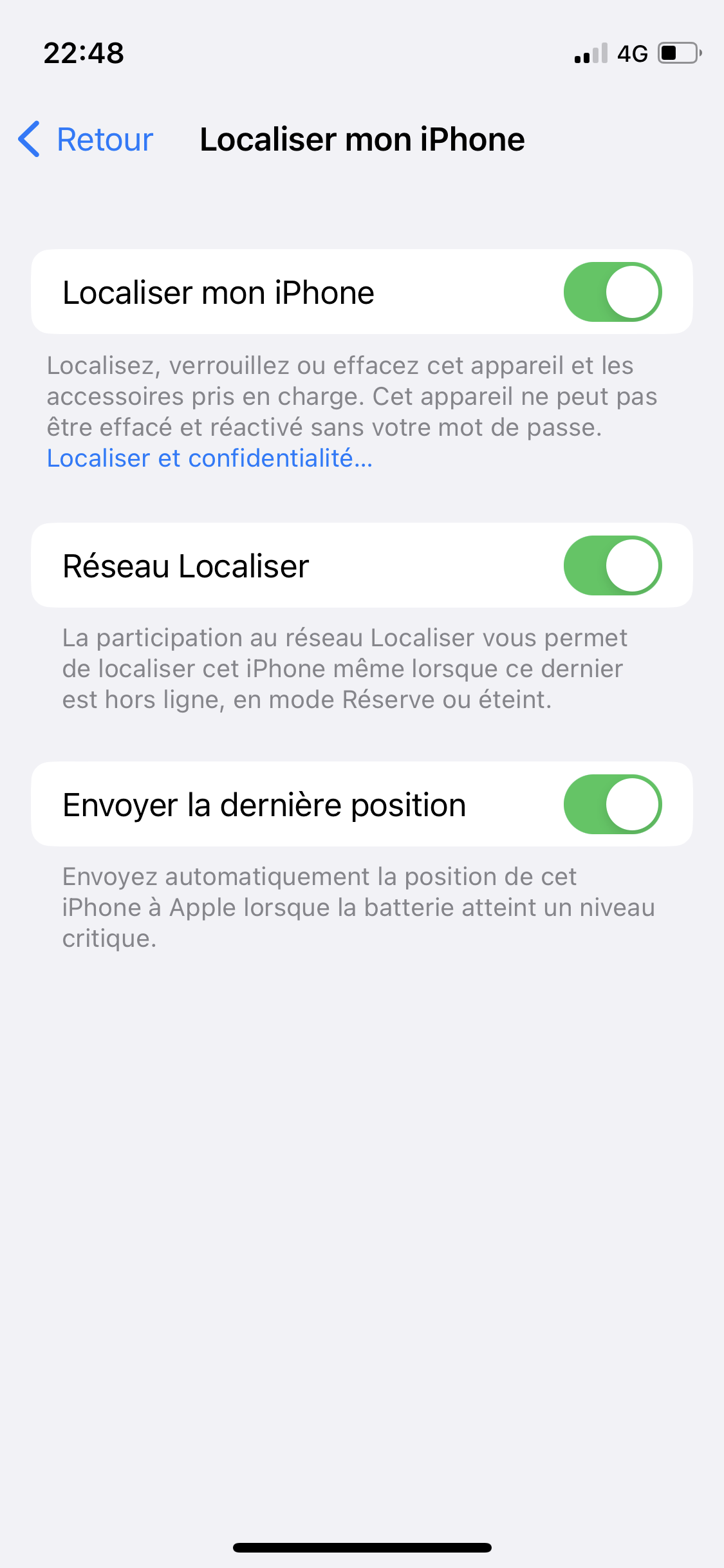Go back with the Retour button
The image size is (724, 1568).
point(87,140)
